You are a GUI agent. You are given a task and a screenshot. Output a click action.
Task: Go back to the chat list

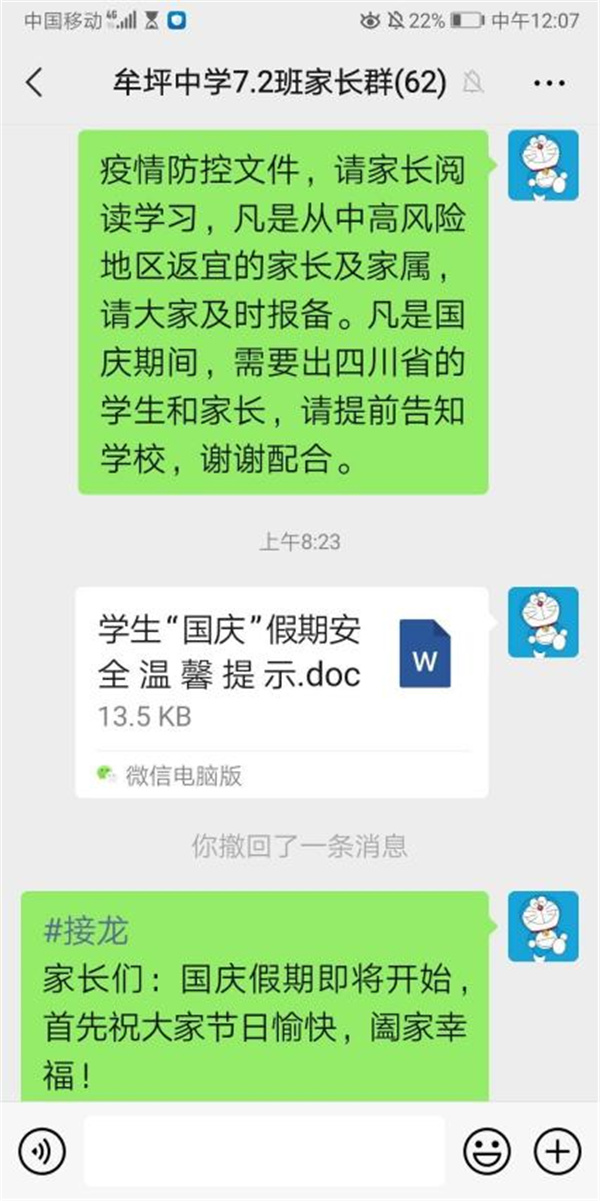(x=34, y=83)
